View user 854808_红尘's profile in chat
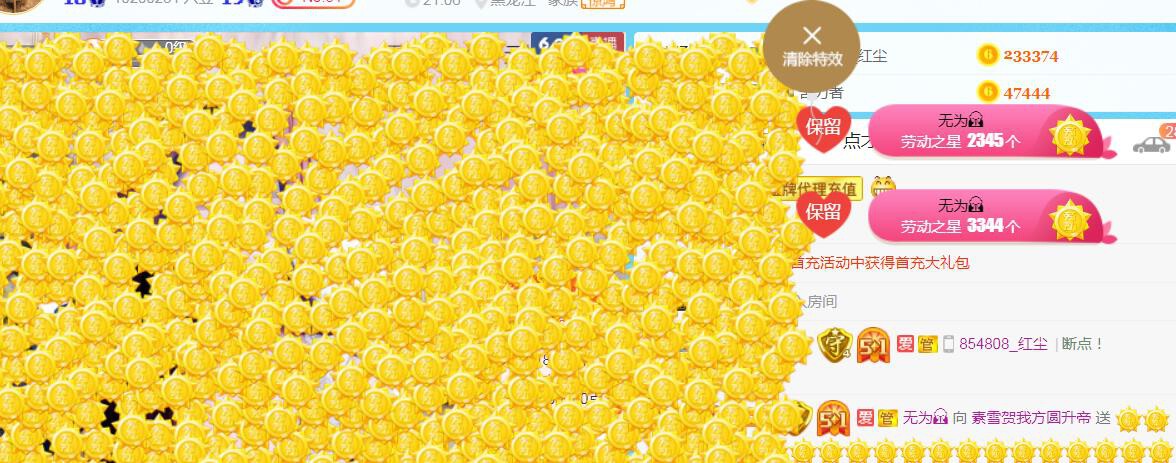 tap(1003, 344)
